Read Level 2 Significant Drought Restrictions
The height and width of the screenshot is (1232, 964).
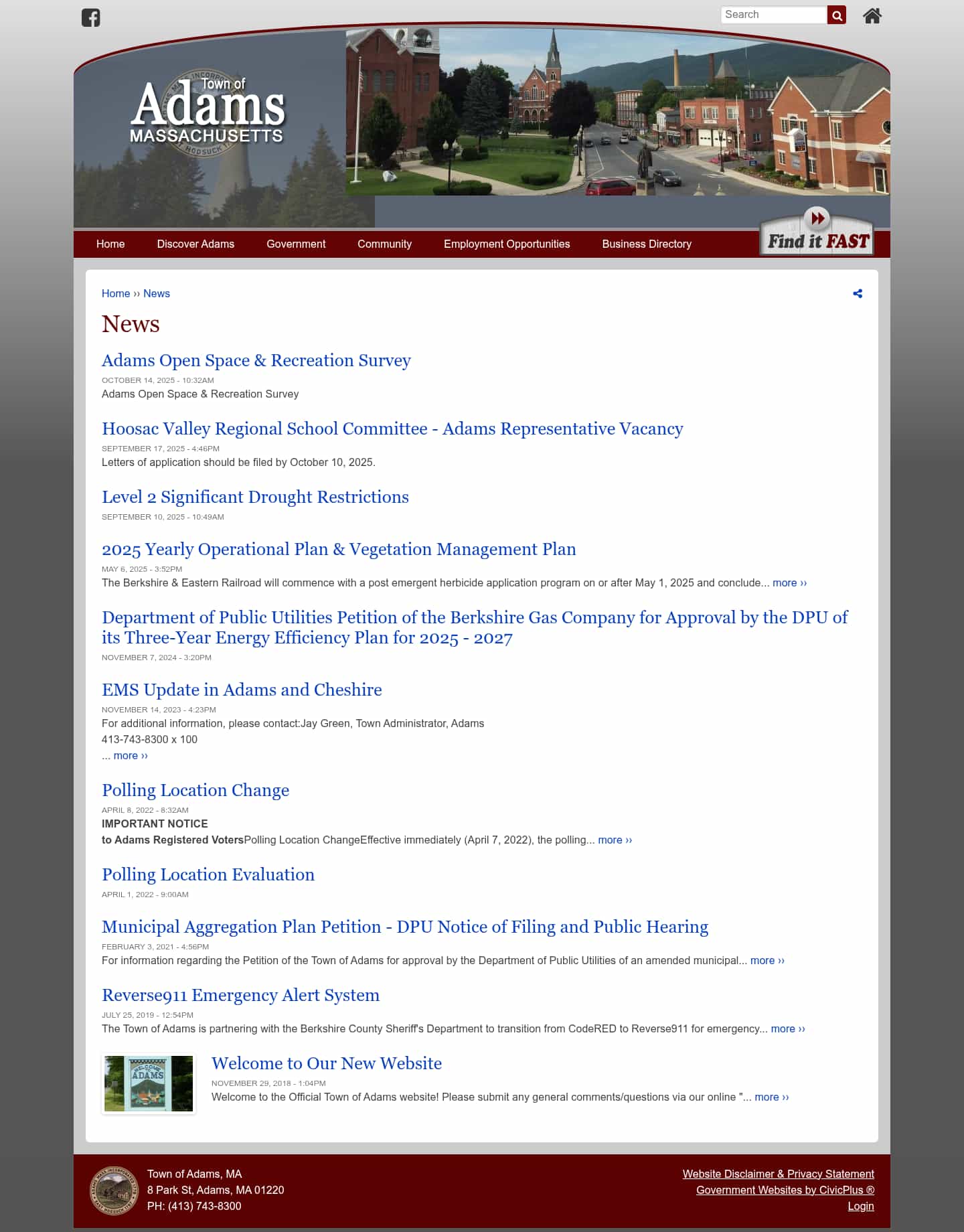tap(255, 497)
